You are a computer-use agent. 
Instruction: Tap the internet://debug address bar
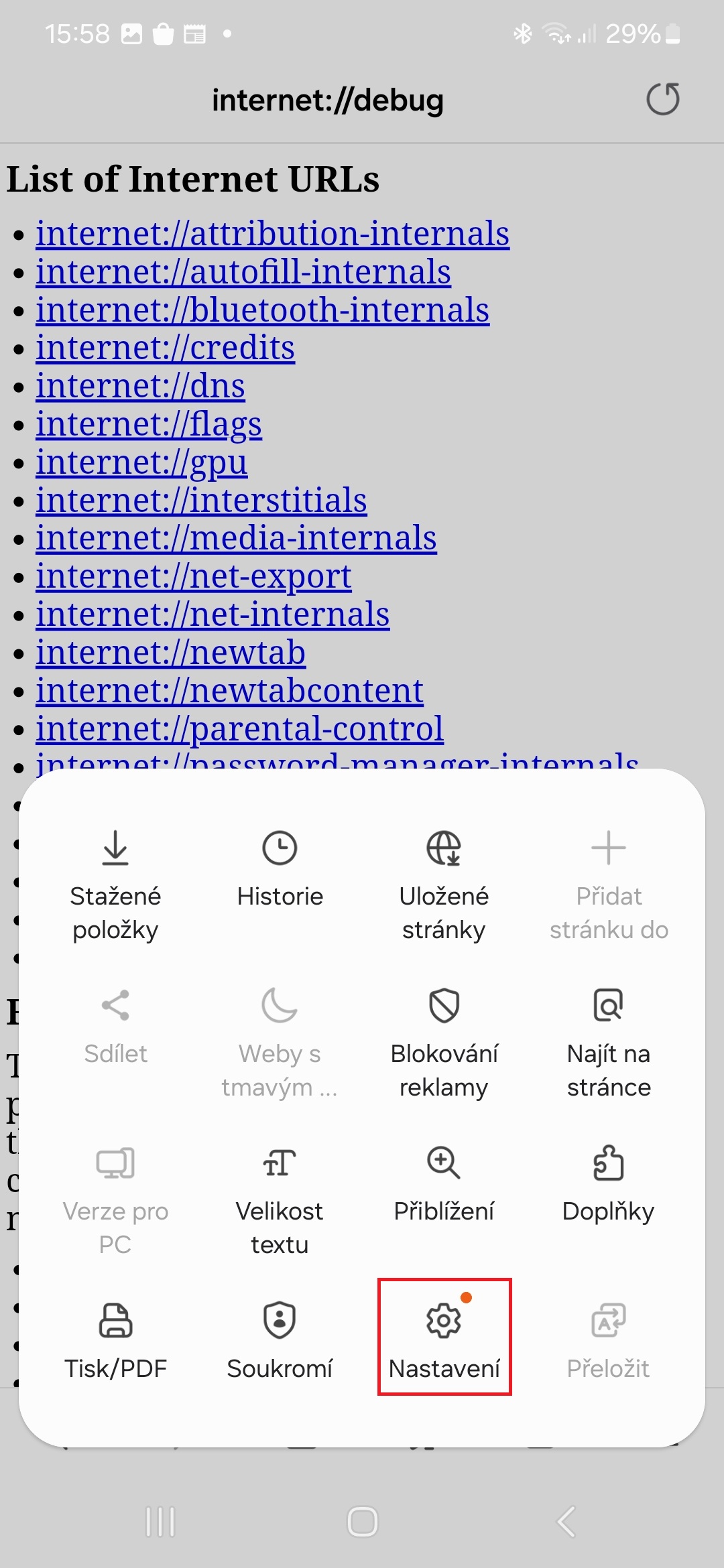point(328,99)
